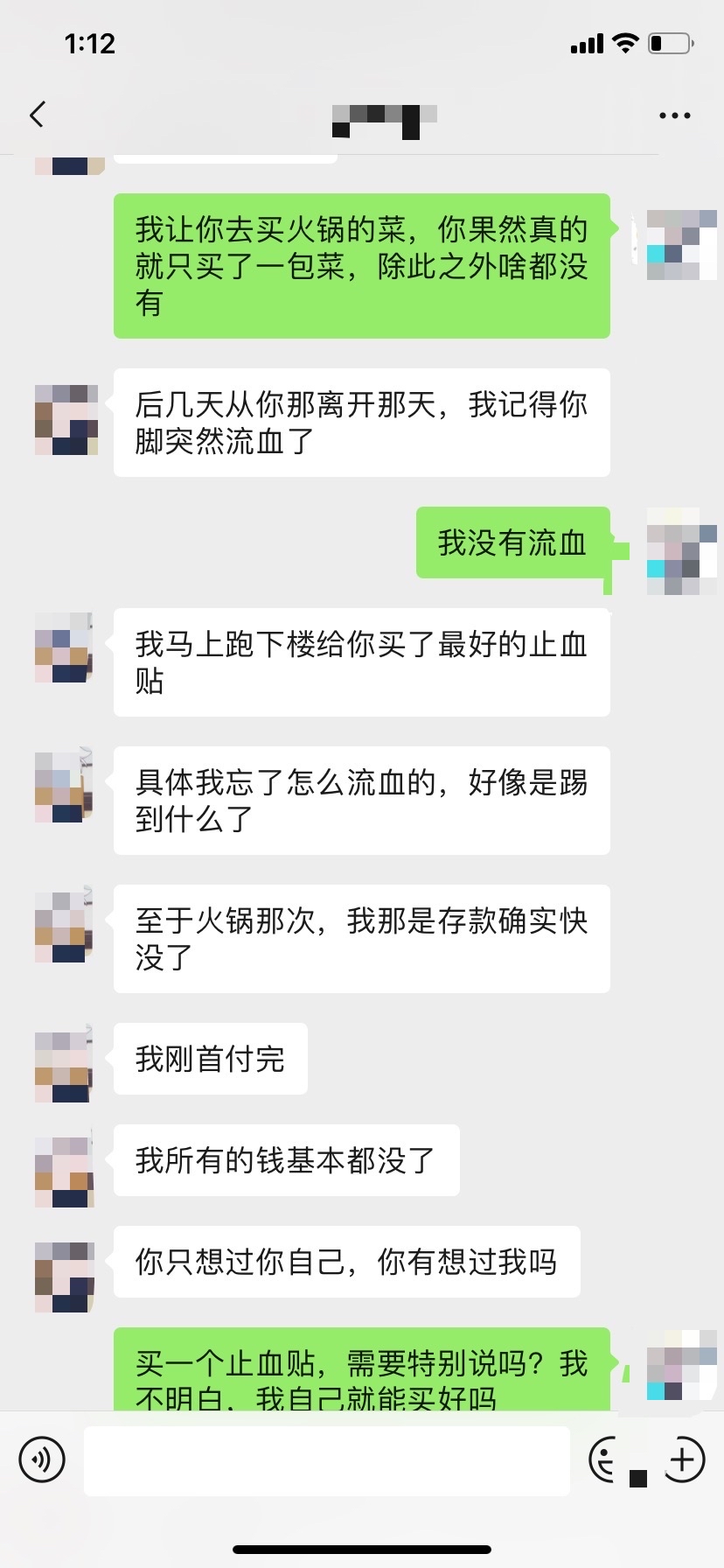Go back to the chat list
This screenshot has width=724, height=1568.
click(x=37, y=115)
